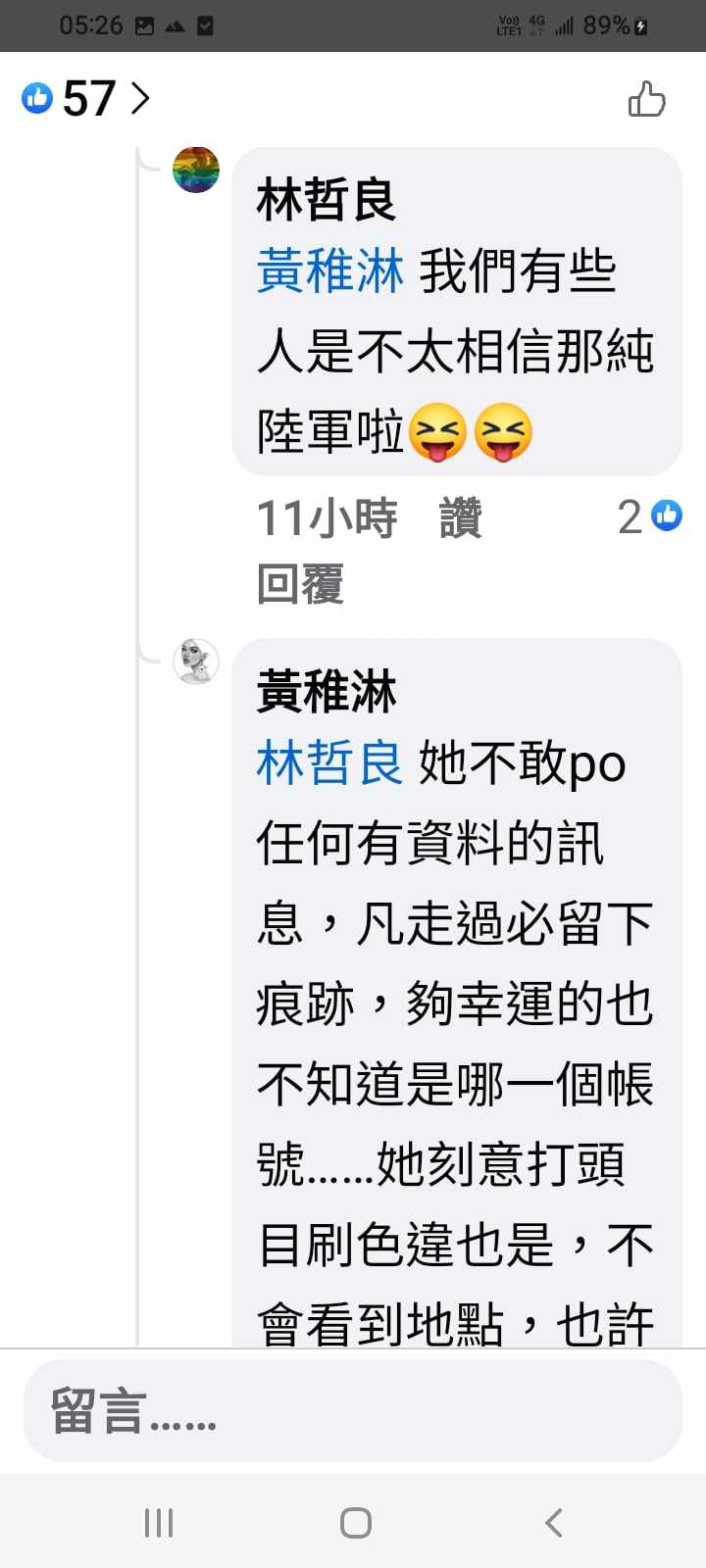Open the 57 reactions list
Viewport: 706px width, 1568px height.
[x=86, y=98]
